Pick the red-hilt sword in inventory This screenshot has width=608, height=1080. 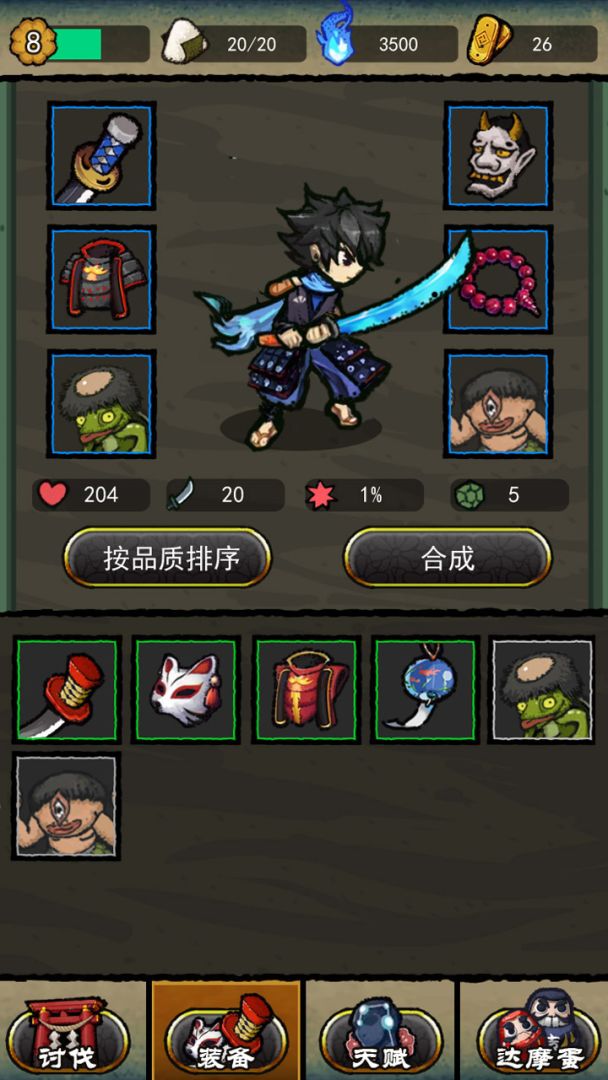pyautogui.click(x=67, y=690)
